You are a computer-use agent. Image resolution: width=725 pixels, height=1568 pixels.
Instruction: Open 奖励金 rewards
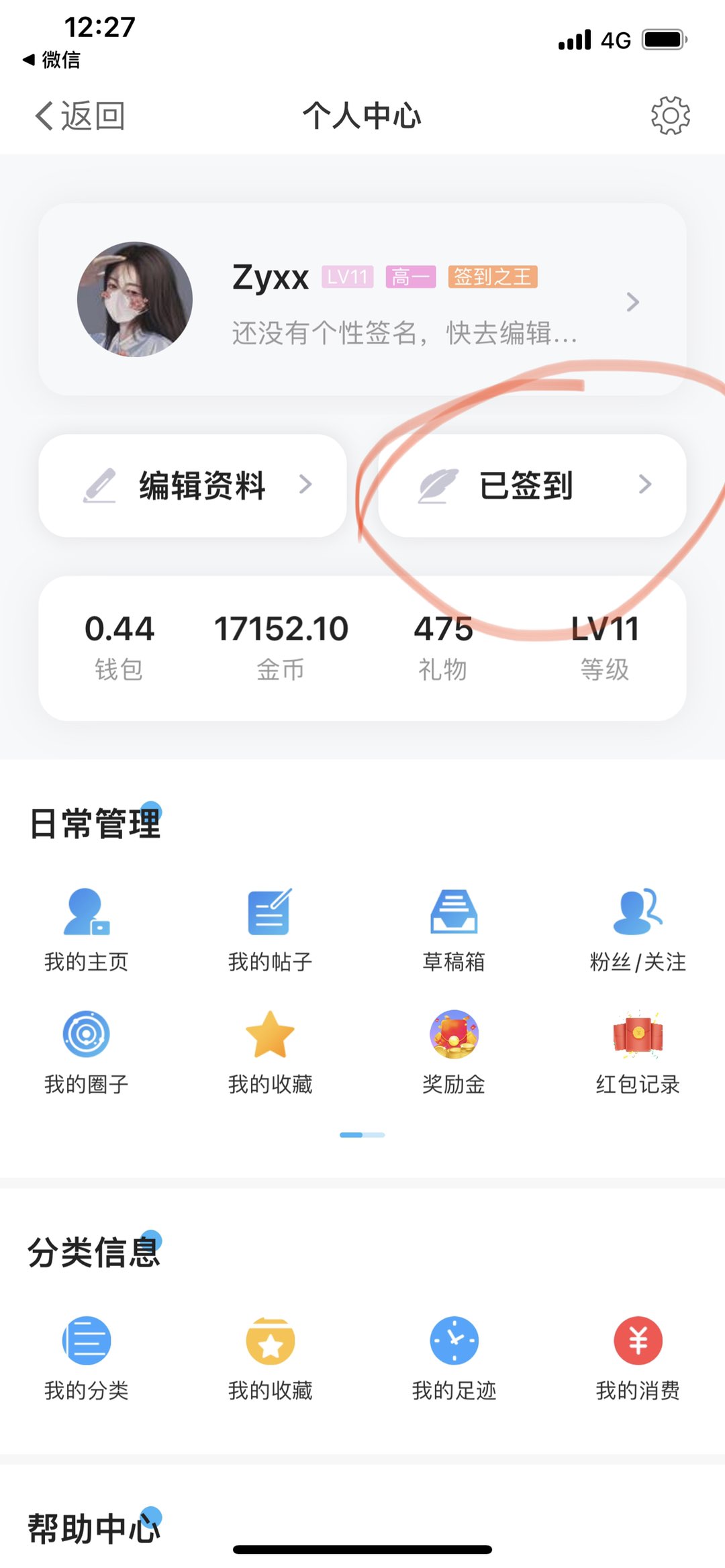coord(454,1051)
